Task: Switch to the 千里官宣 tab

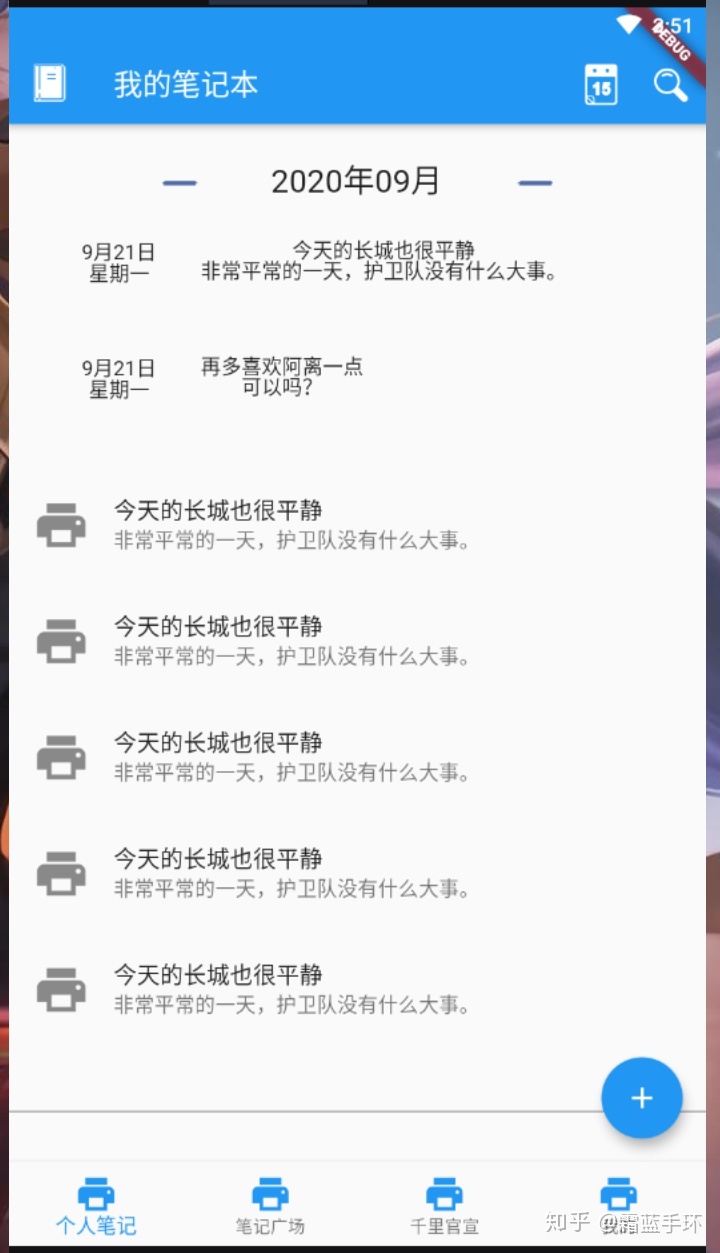Action: pyautogui.click(x=444, y=1206)
